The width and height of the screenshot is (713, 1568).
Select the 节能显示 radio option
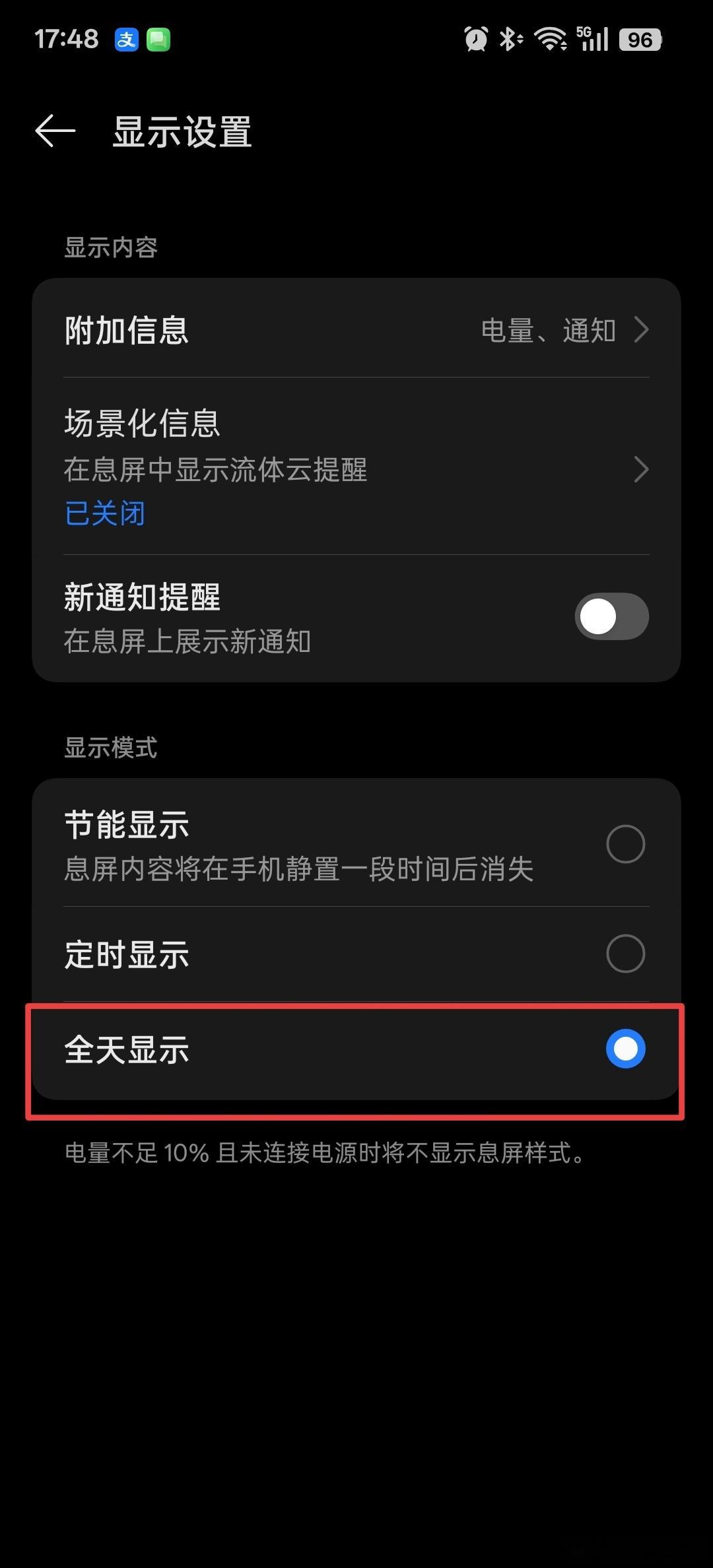(625, 843)
